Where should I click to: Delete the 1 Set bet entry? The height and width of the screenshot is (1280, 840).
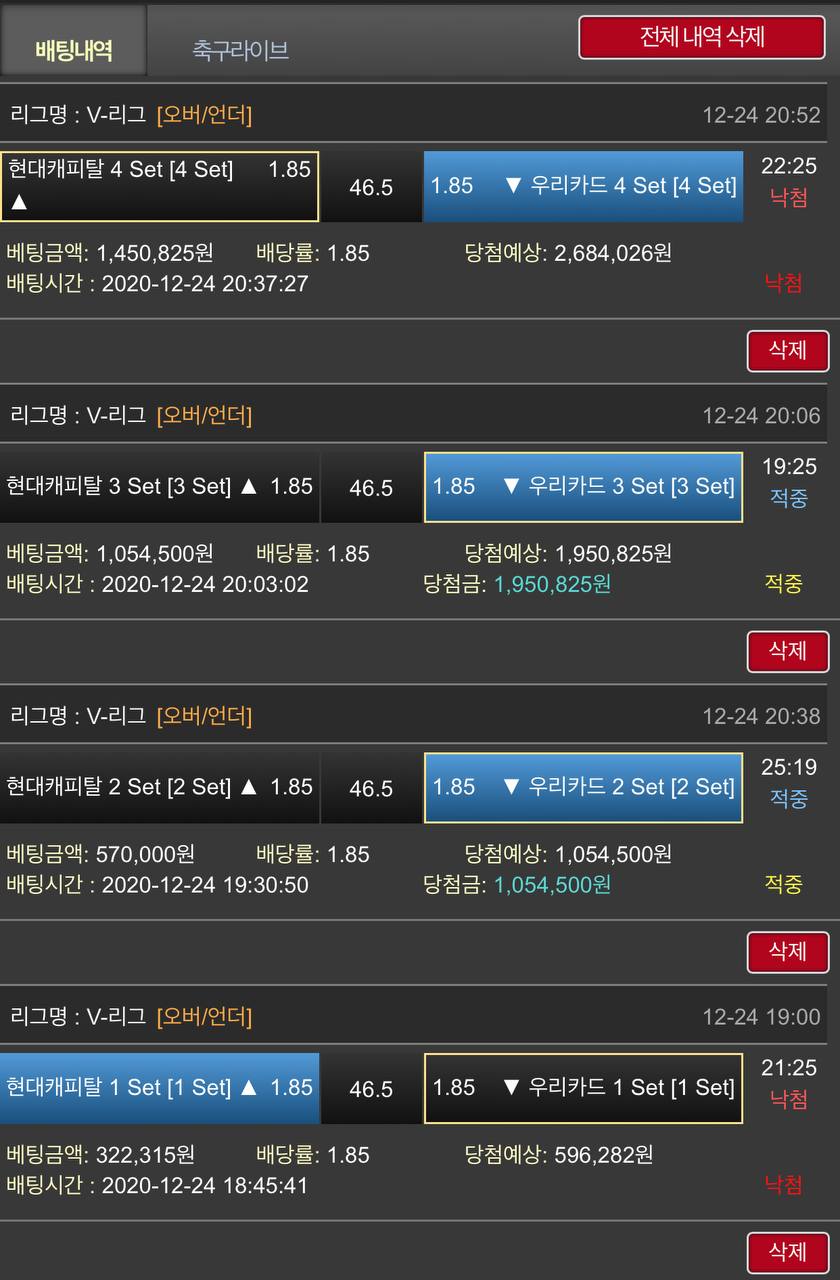click(787, 1252)
